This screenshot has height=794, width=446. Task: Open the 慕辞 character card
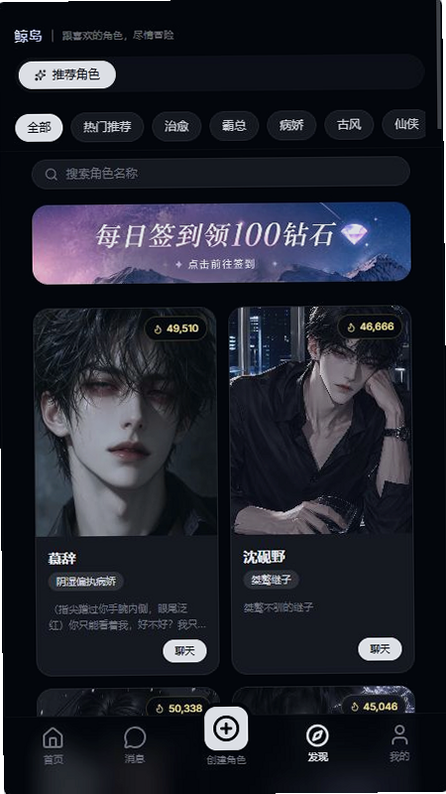(127, 491)
